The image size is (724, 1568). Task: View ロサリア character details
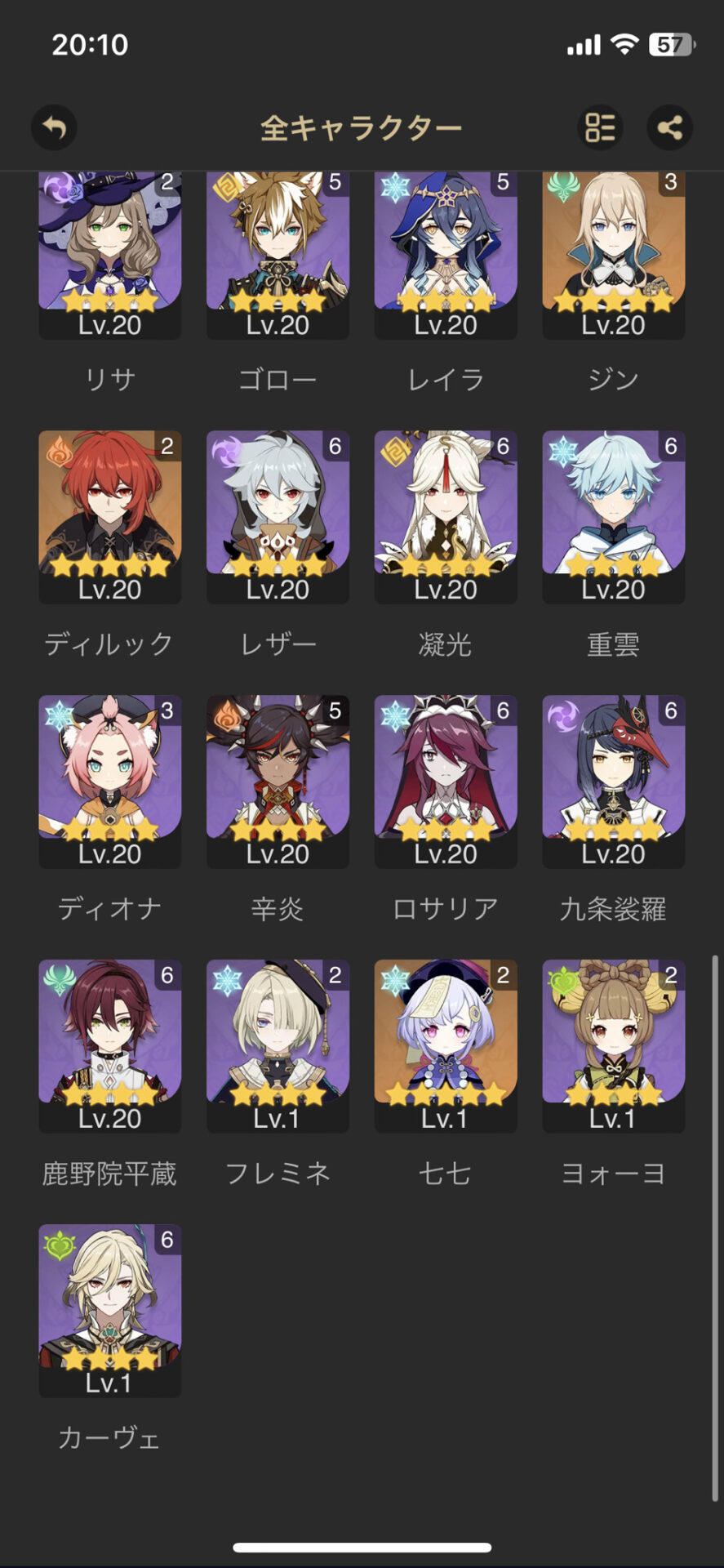tap(446, 781)
